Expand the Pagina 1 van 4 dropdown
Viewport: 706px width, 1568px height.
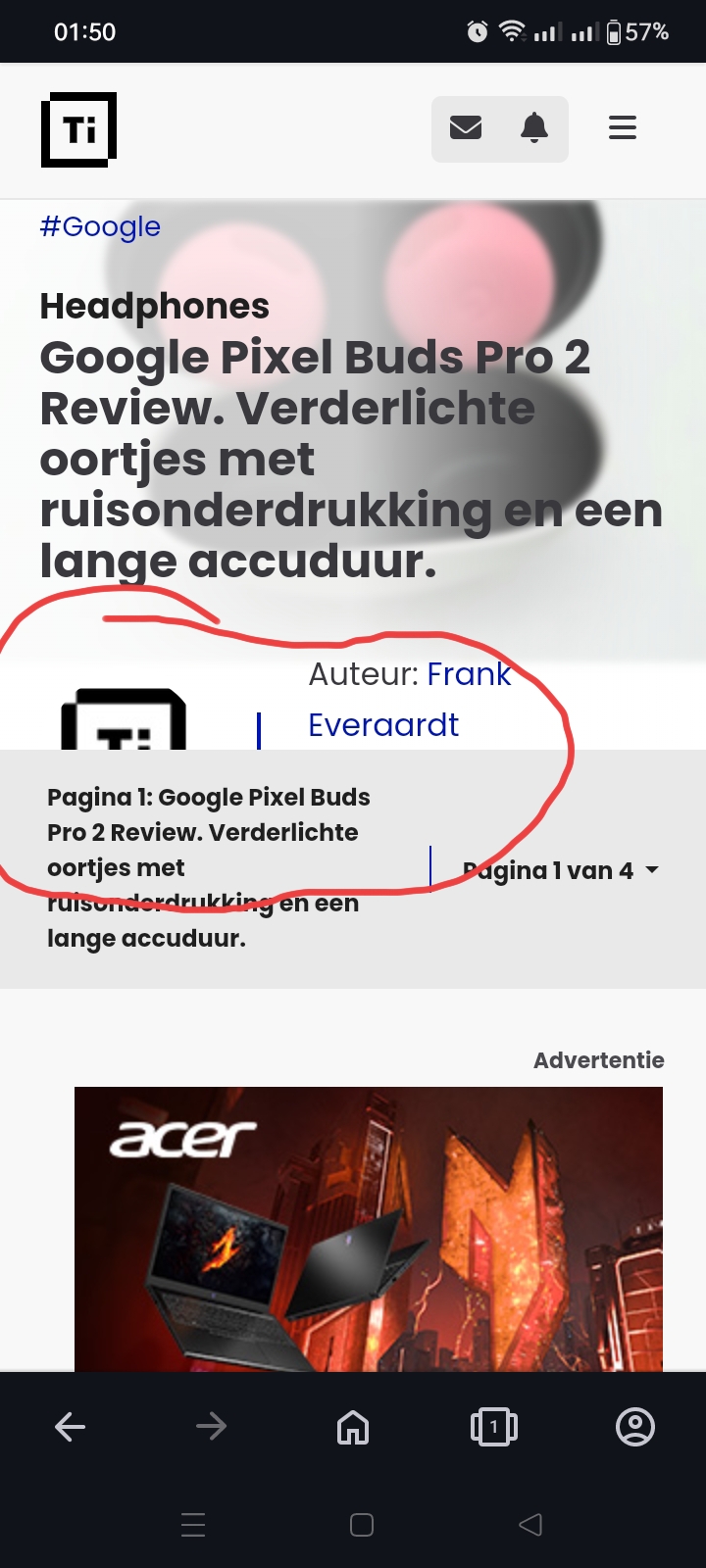pyautogui.click(x=560, y=870)
